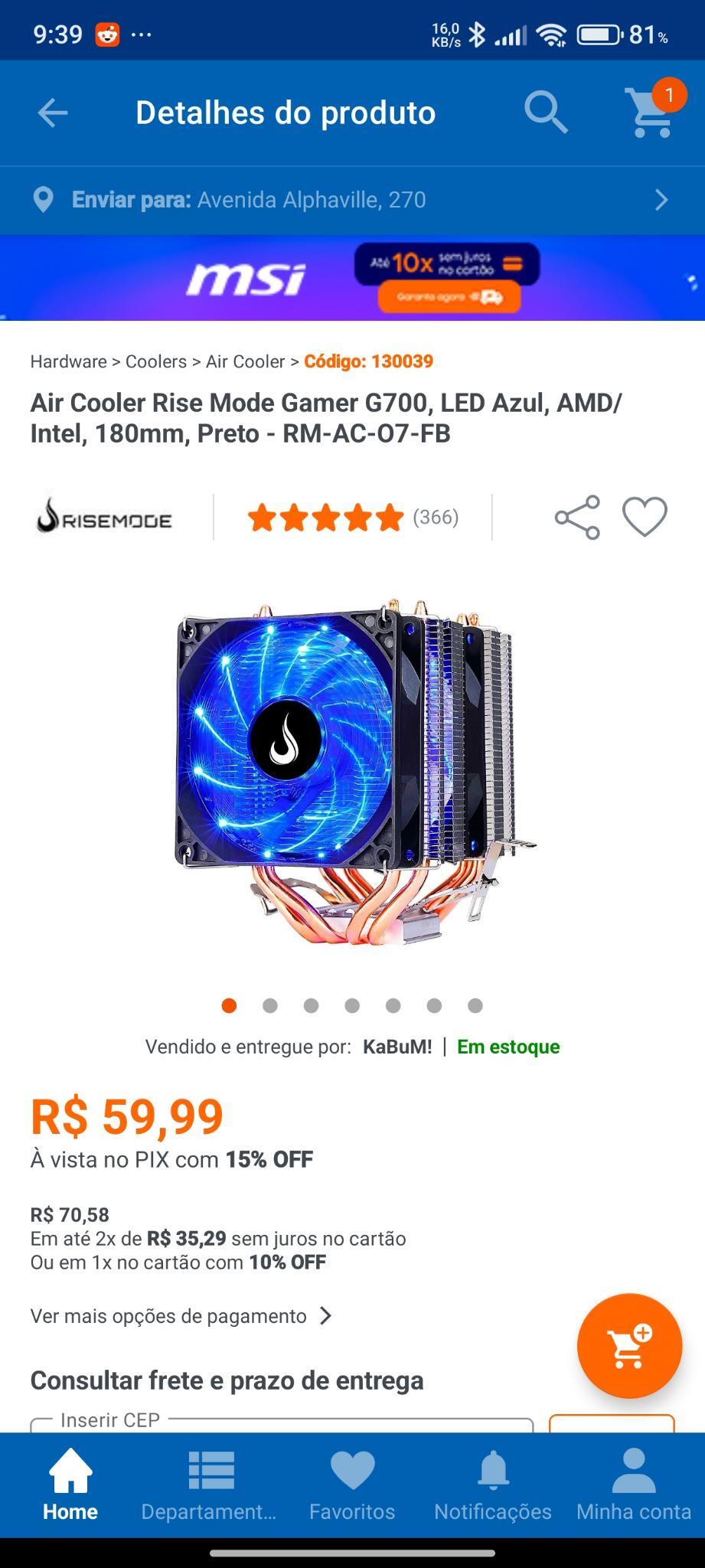
Task: Open the Coolers breadcrumb category
Action: pyautogui.click(x=156, y=361)
